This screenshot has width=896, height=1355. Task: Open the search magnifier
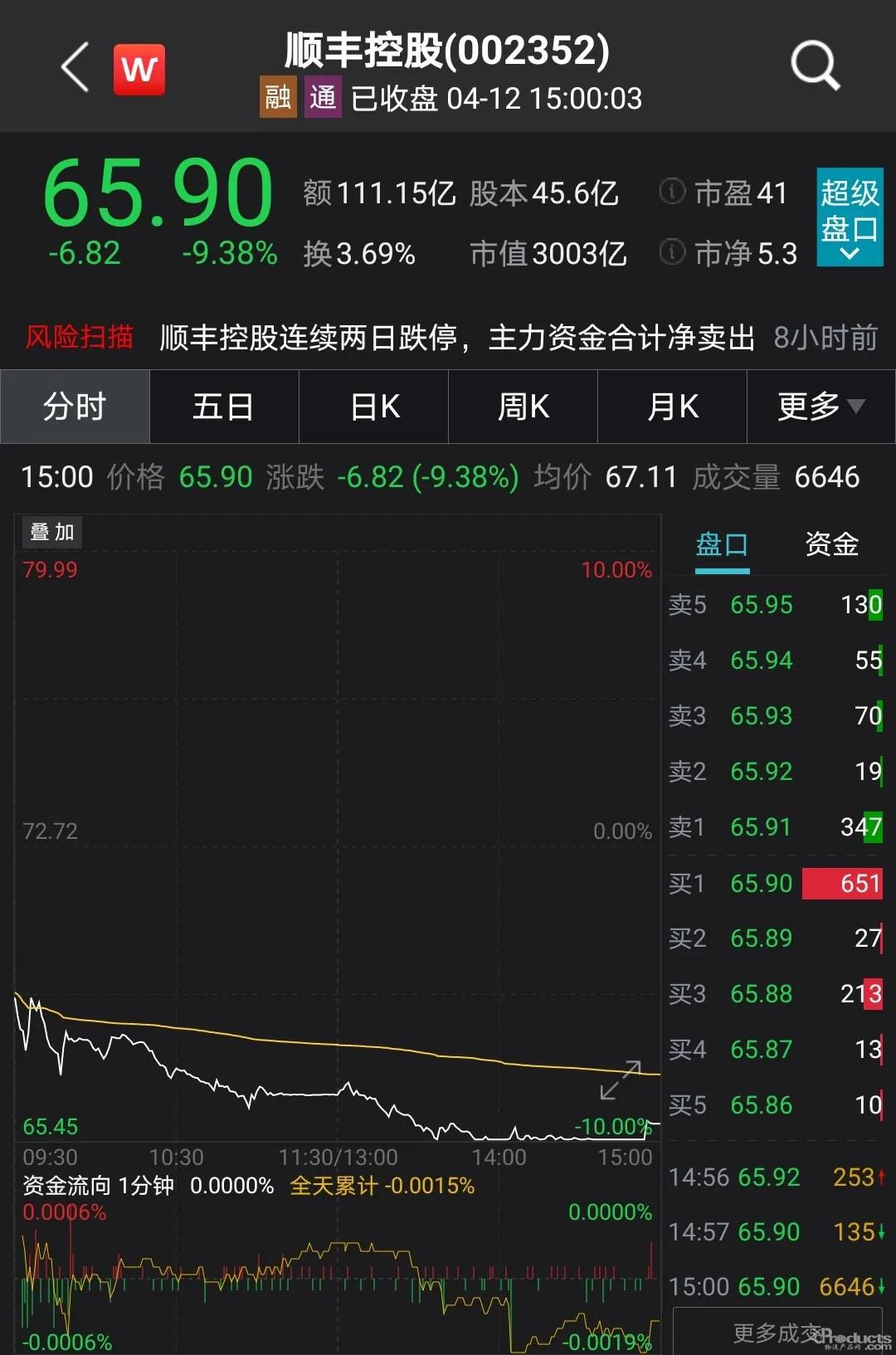click(x=814, y=65)
